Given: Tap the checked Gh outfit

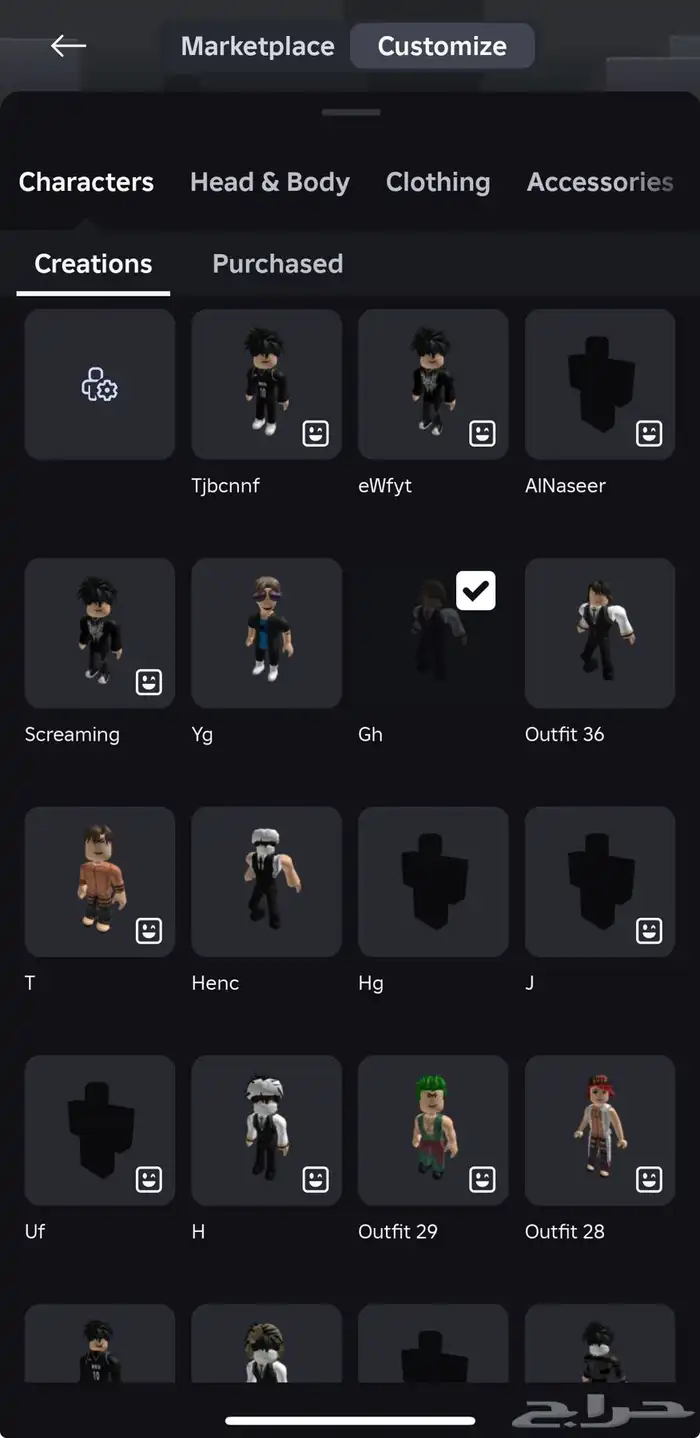Looking at the screenshot, I should coord(433,633).
